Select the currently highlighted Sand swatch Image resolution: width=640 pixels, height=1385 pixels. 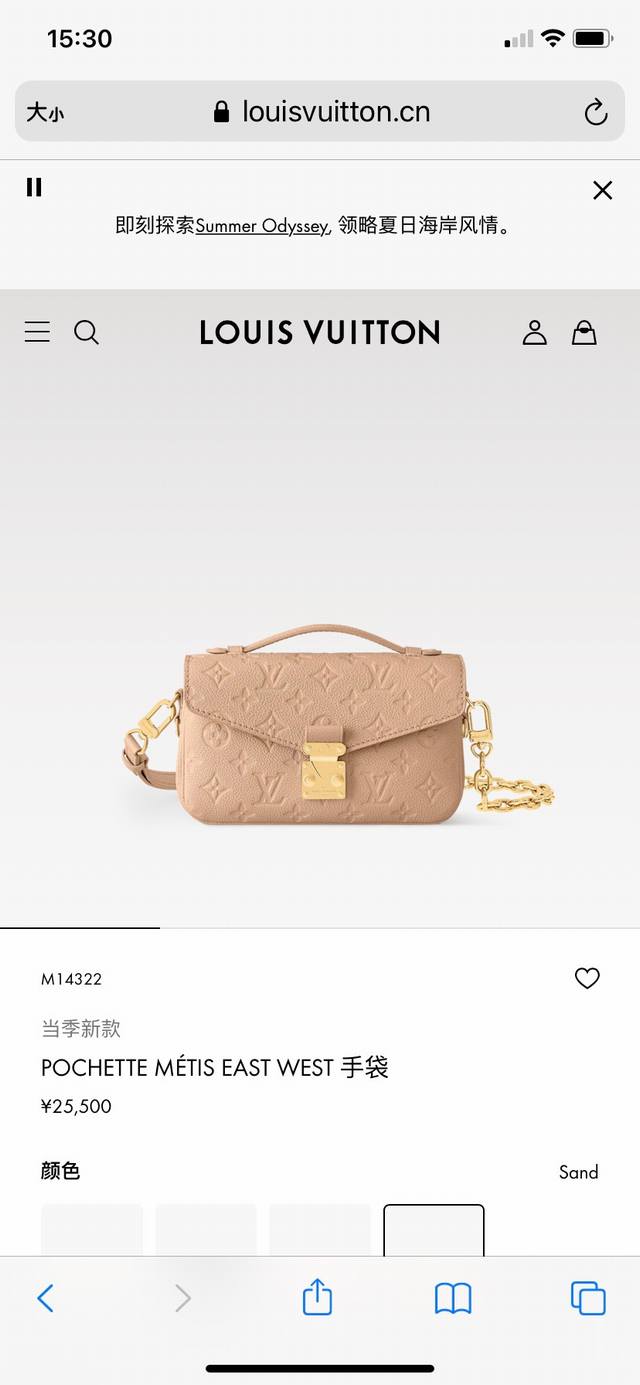point(434,1231)
